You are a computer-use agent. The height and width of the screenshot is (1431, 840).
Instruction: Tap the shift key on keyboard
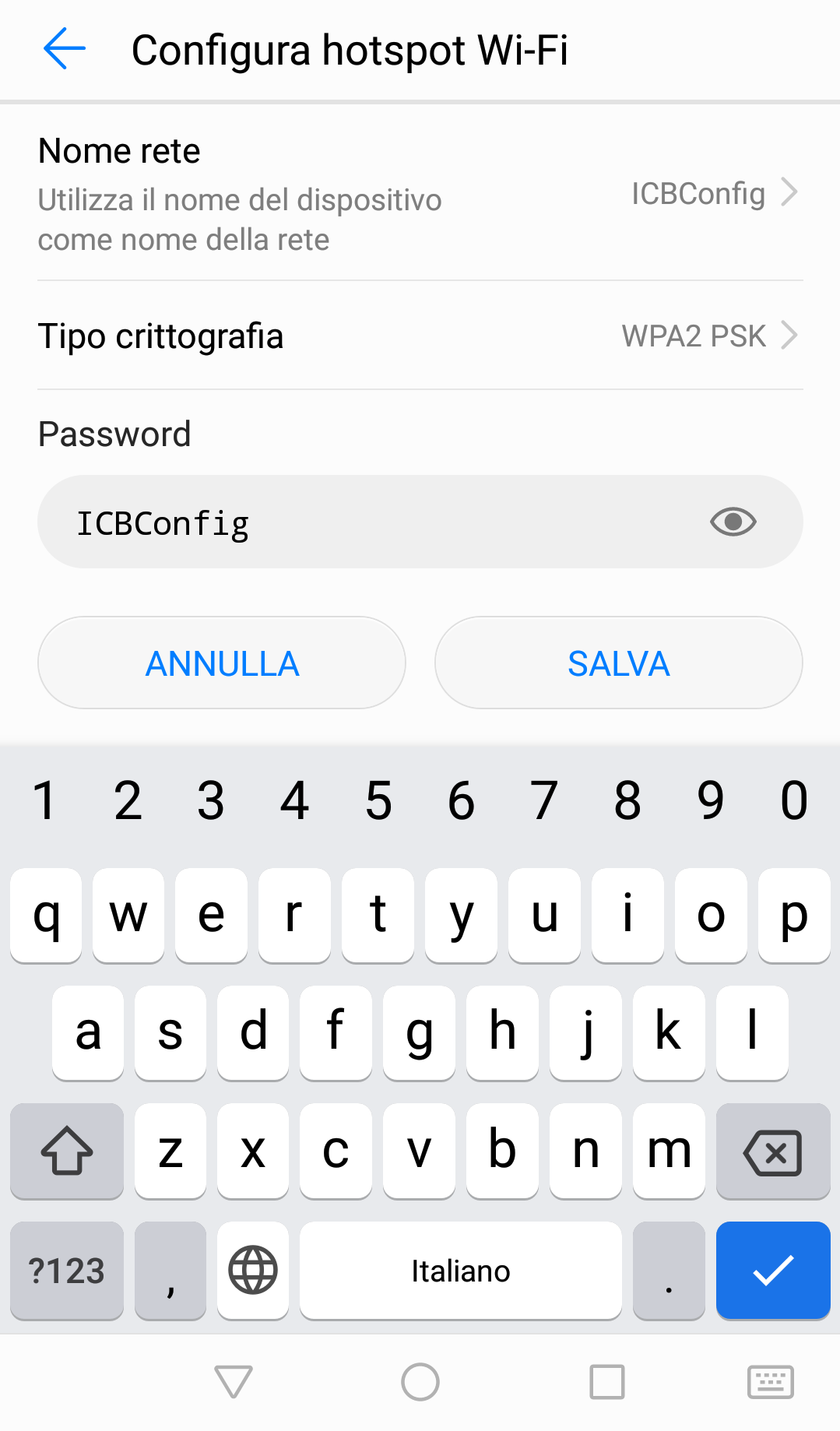(x=67, y=1151)
